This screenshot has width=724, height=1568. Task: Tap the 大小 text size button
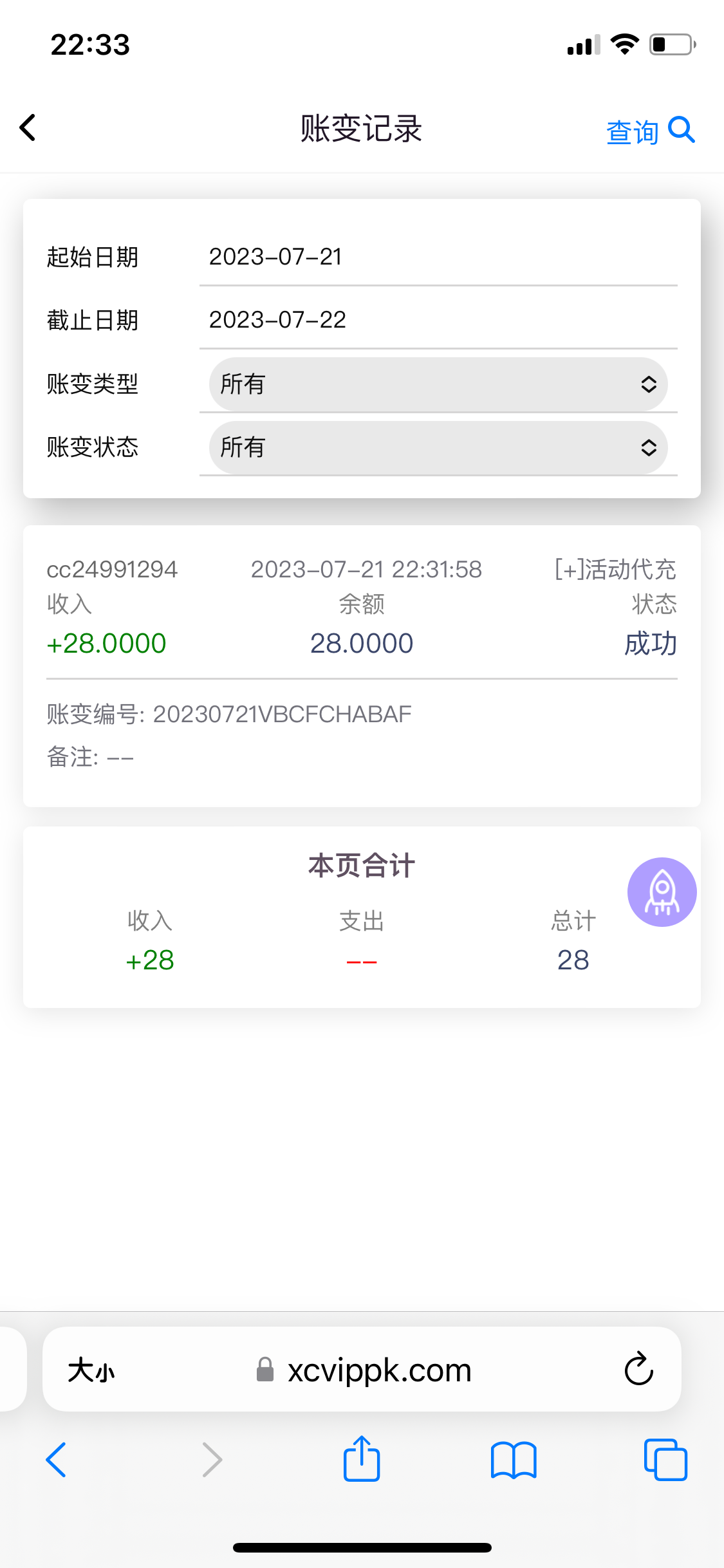90,1369
